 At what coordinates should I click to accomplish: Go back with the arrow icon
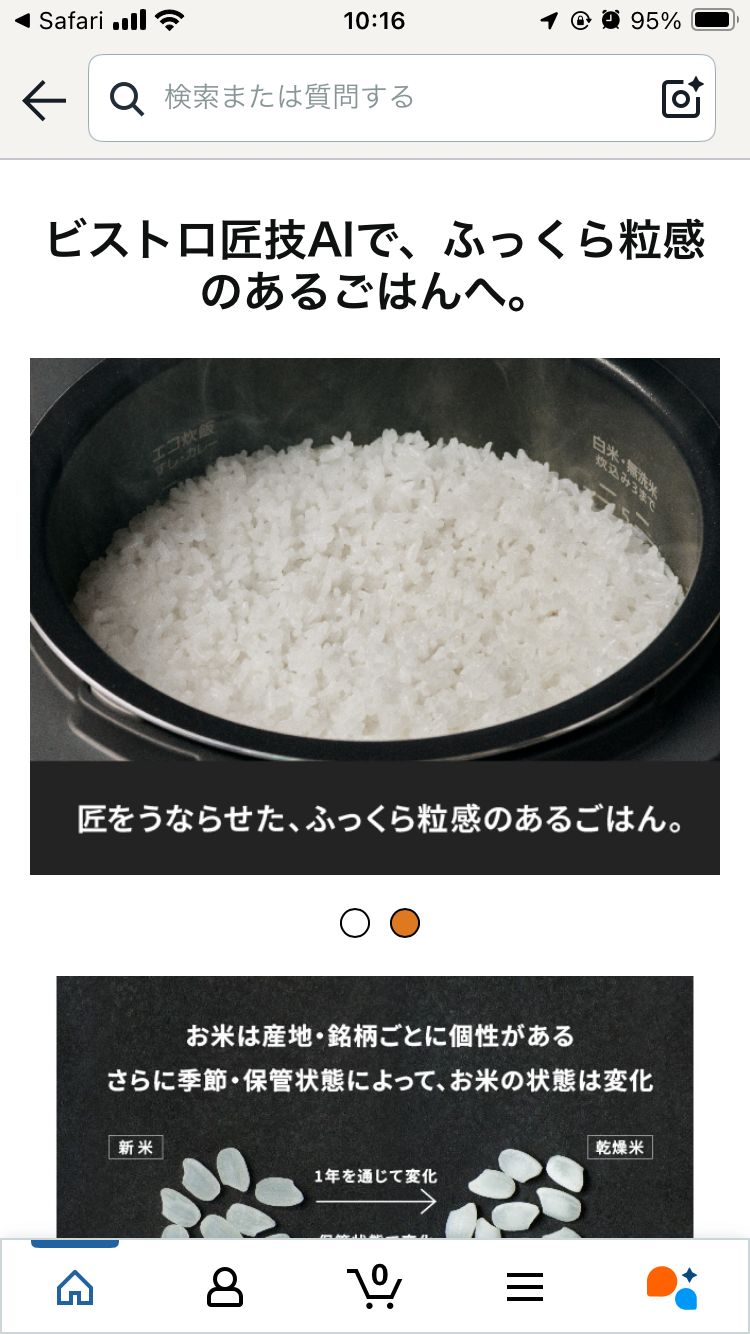(44, 99)
